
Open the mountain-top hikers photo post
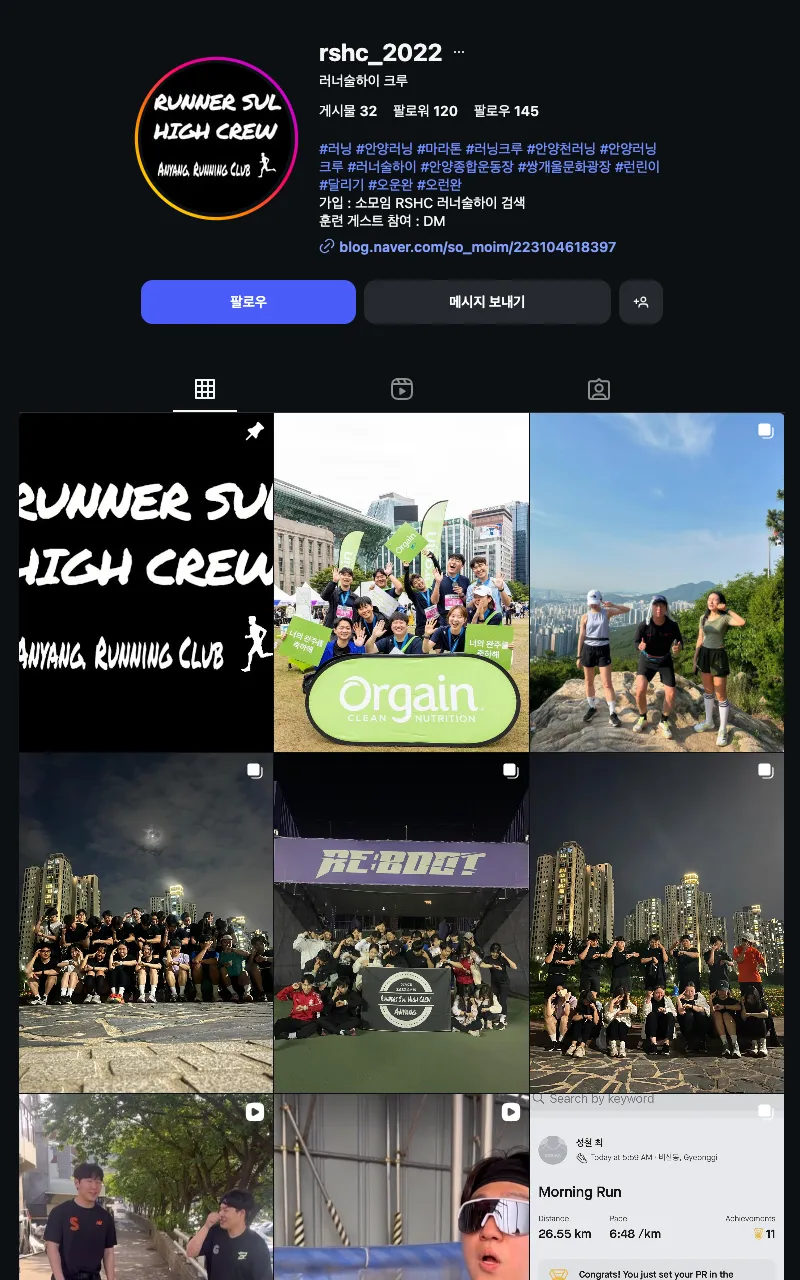click(657, 582)
